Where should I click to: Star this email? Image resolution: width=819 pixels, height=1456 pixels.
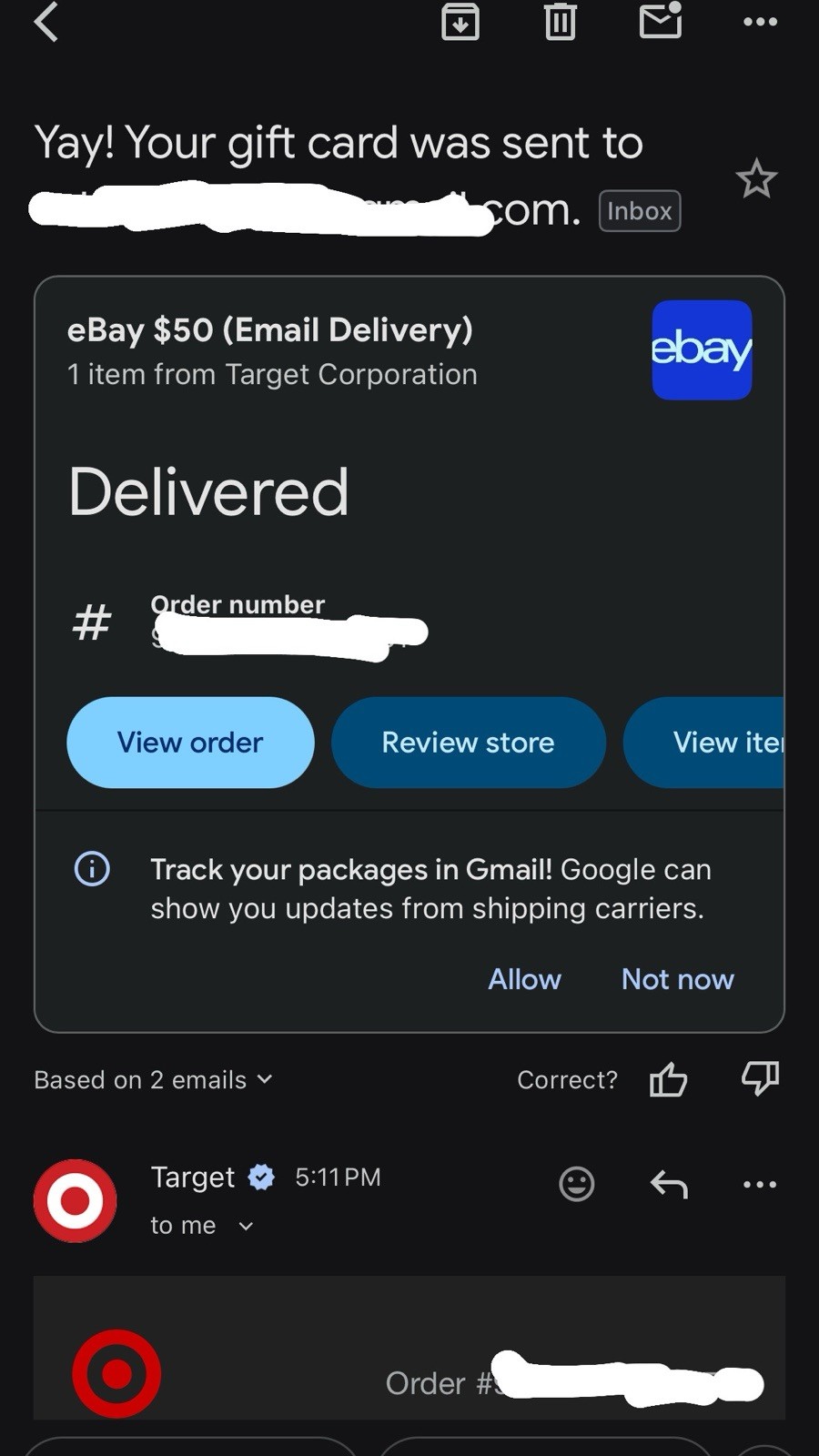(x=756, y=179)
